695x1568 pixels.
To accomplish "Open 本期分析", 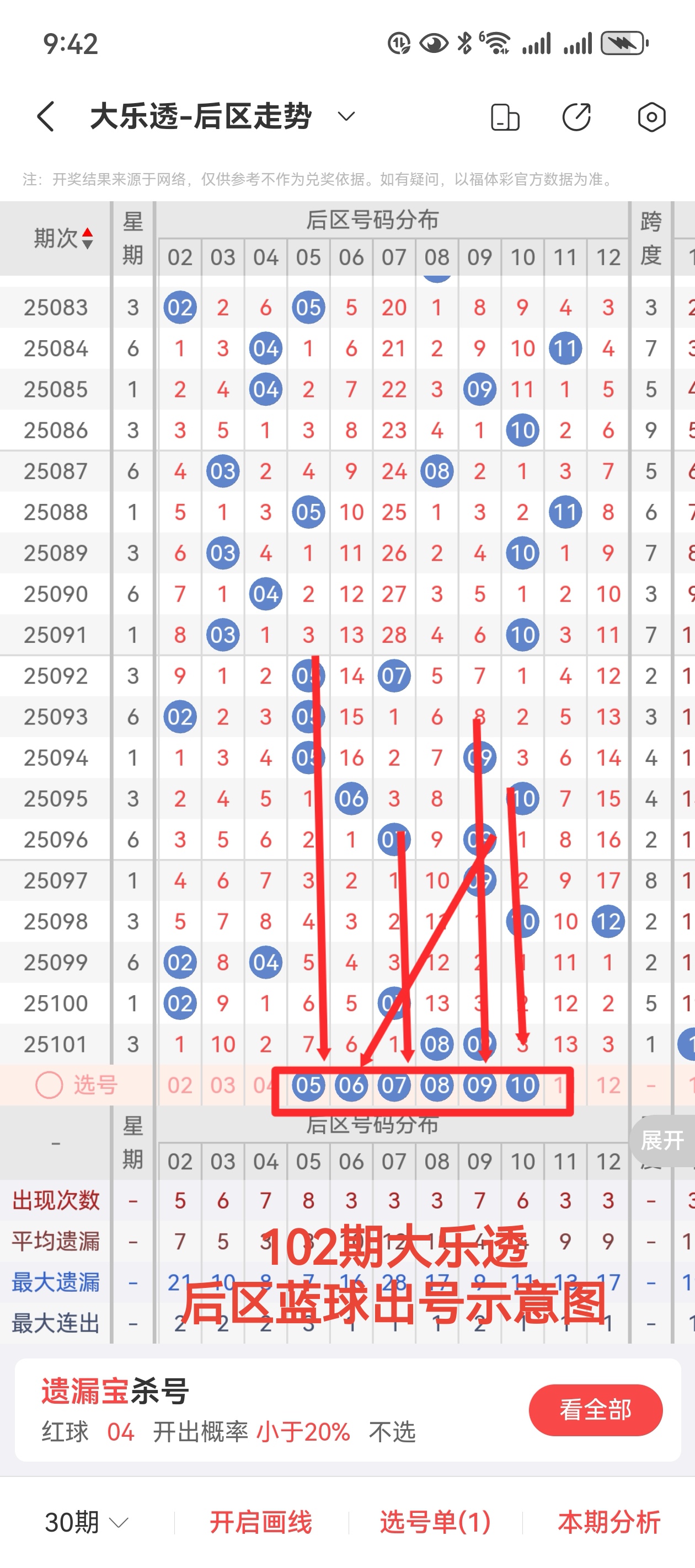I will pos(608,1522).
